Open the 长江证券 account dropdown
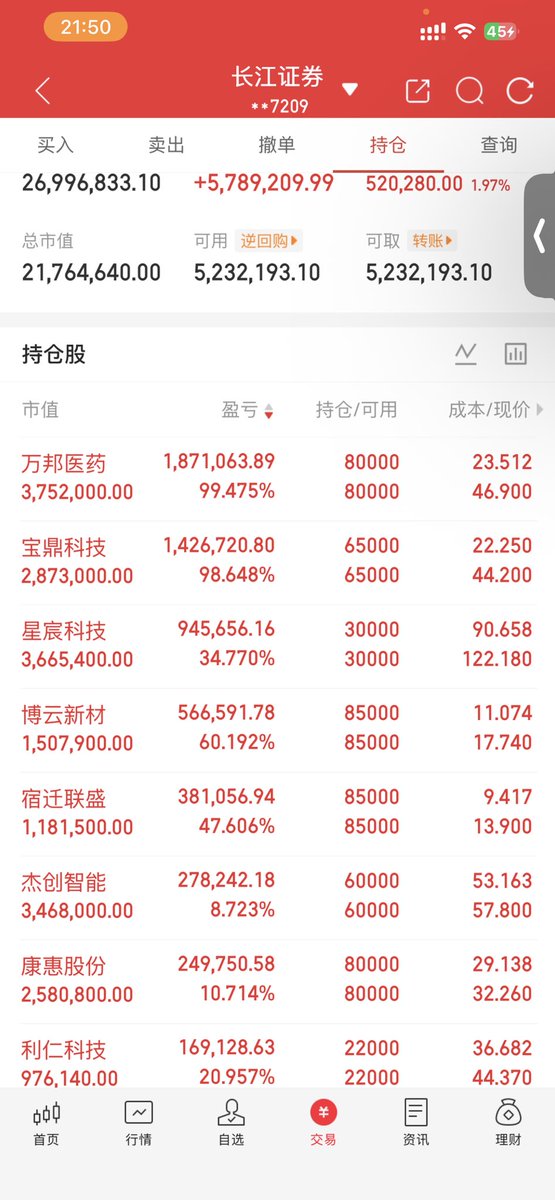 [349, 89]
